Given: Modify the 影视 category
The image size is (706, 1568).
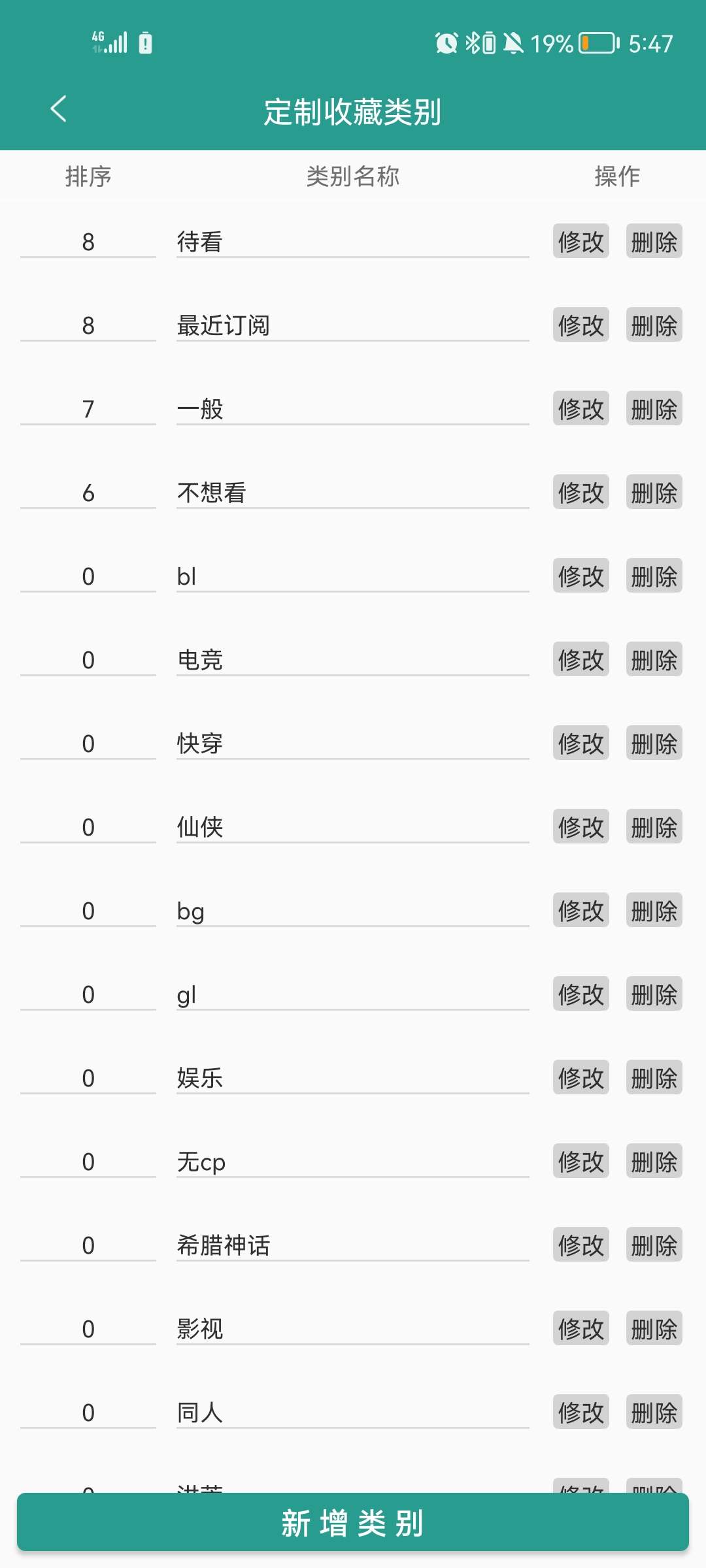Looking at the screenshot, I should [580, 1329].
